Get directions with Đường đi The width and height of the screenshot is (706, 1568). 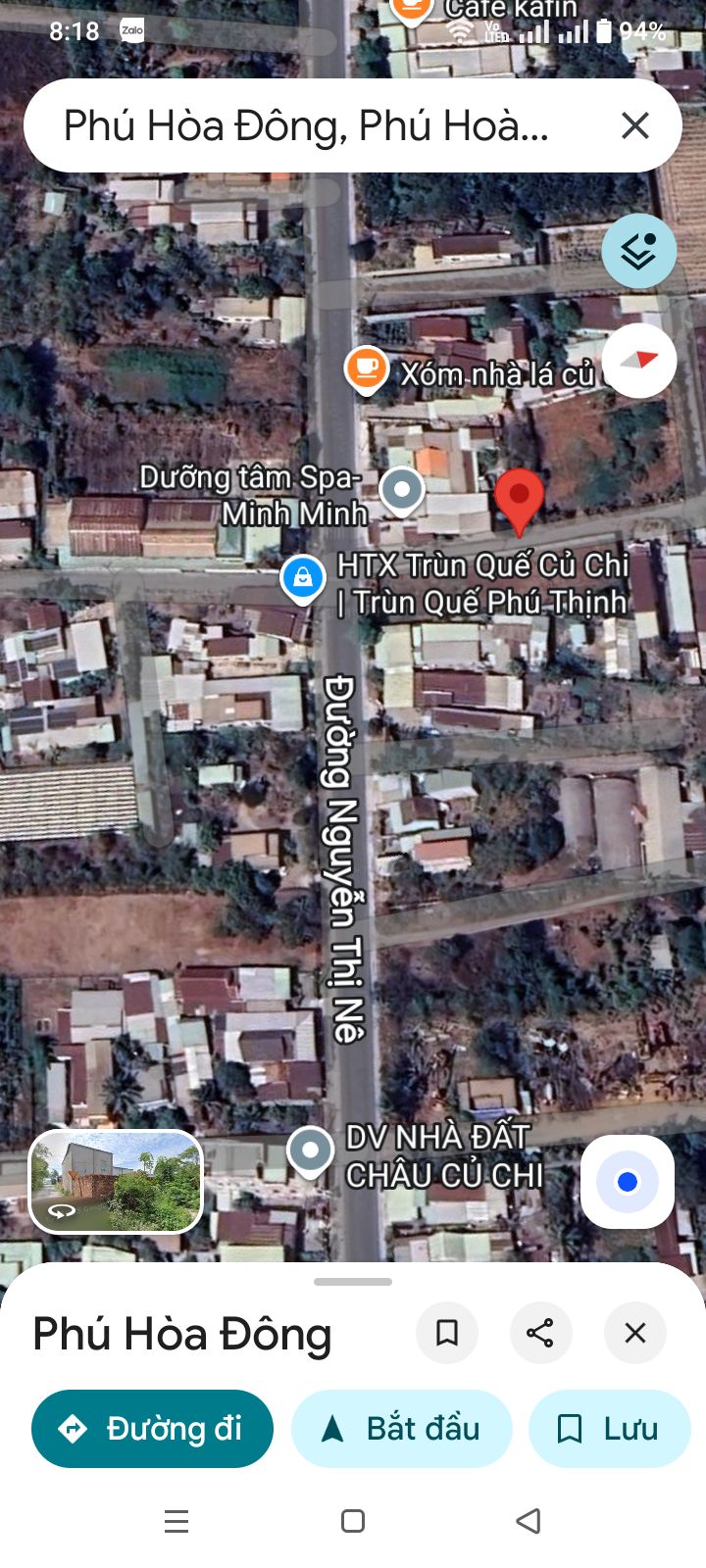coord(152,1429)
